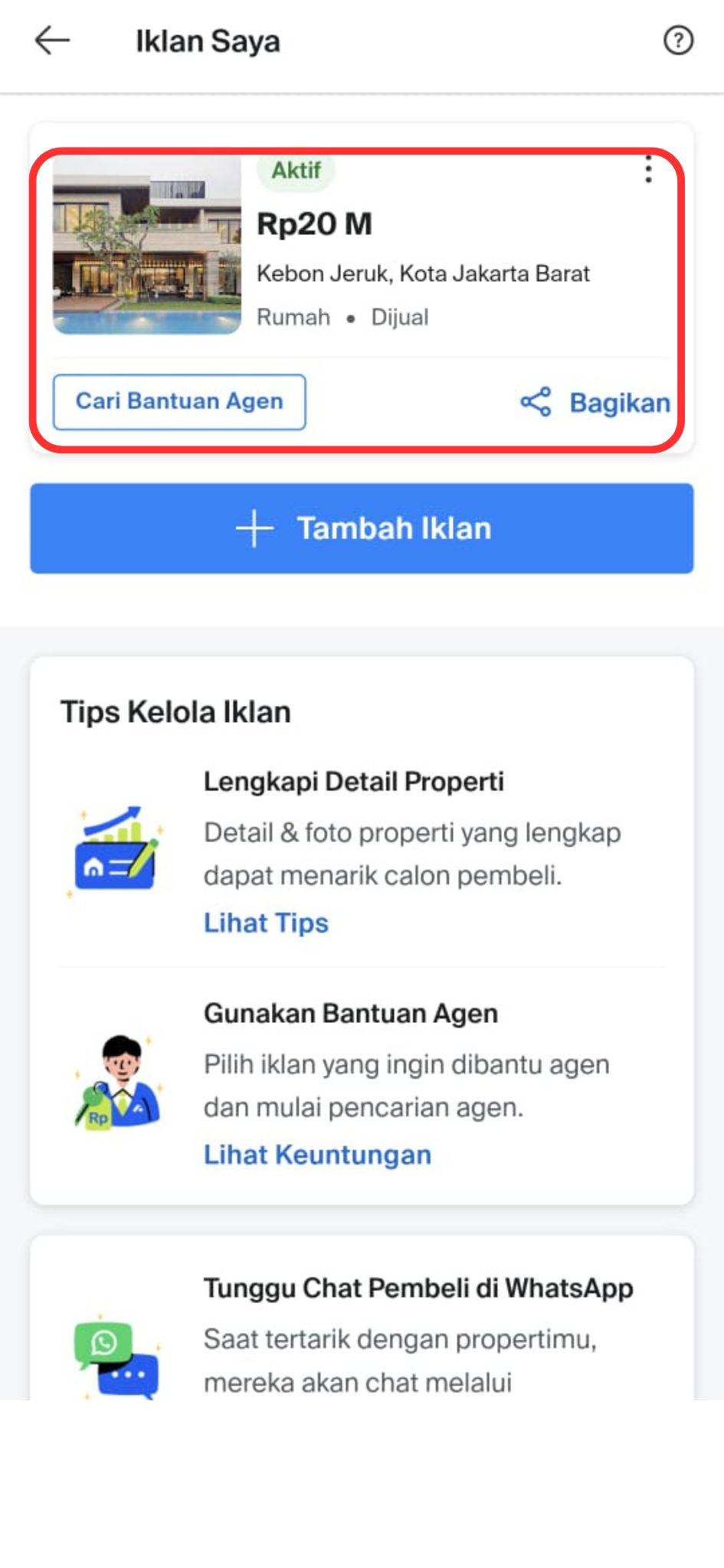
Task: Open the Lihat Tips link
Action: tap(266, 923)
